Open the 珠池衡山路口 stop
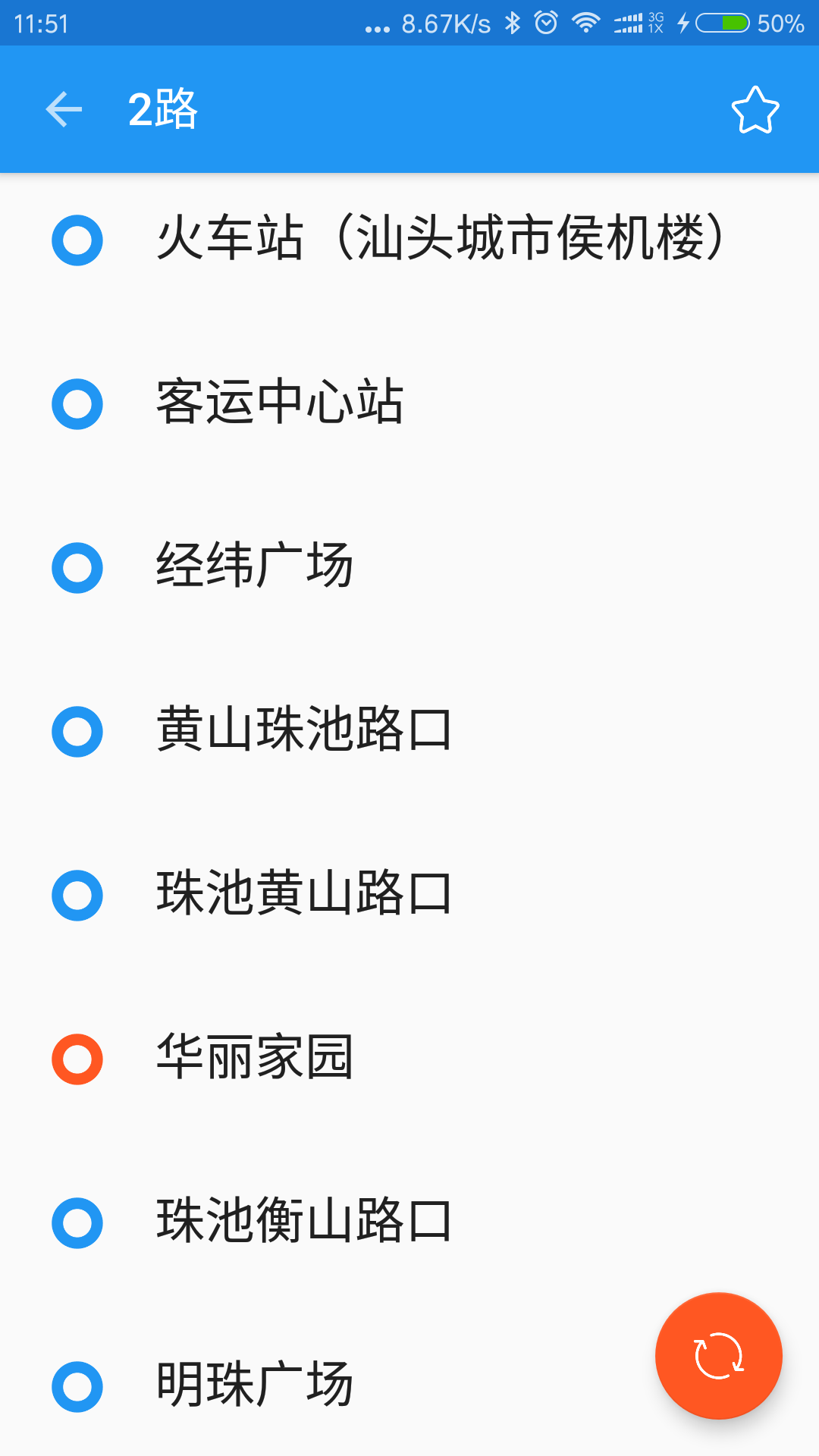 (303, 1222)
